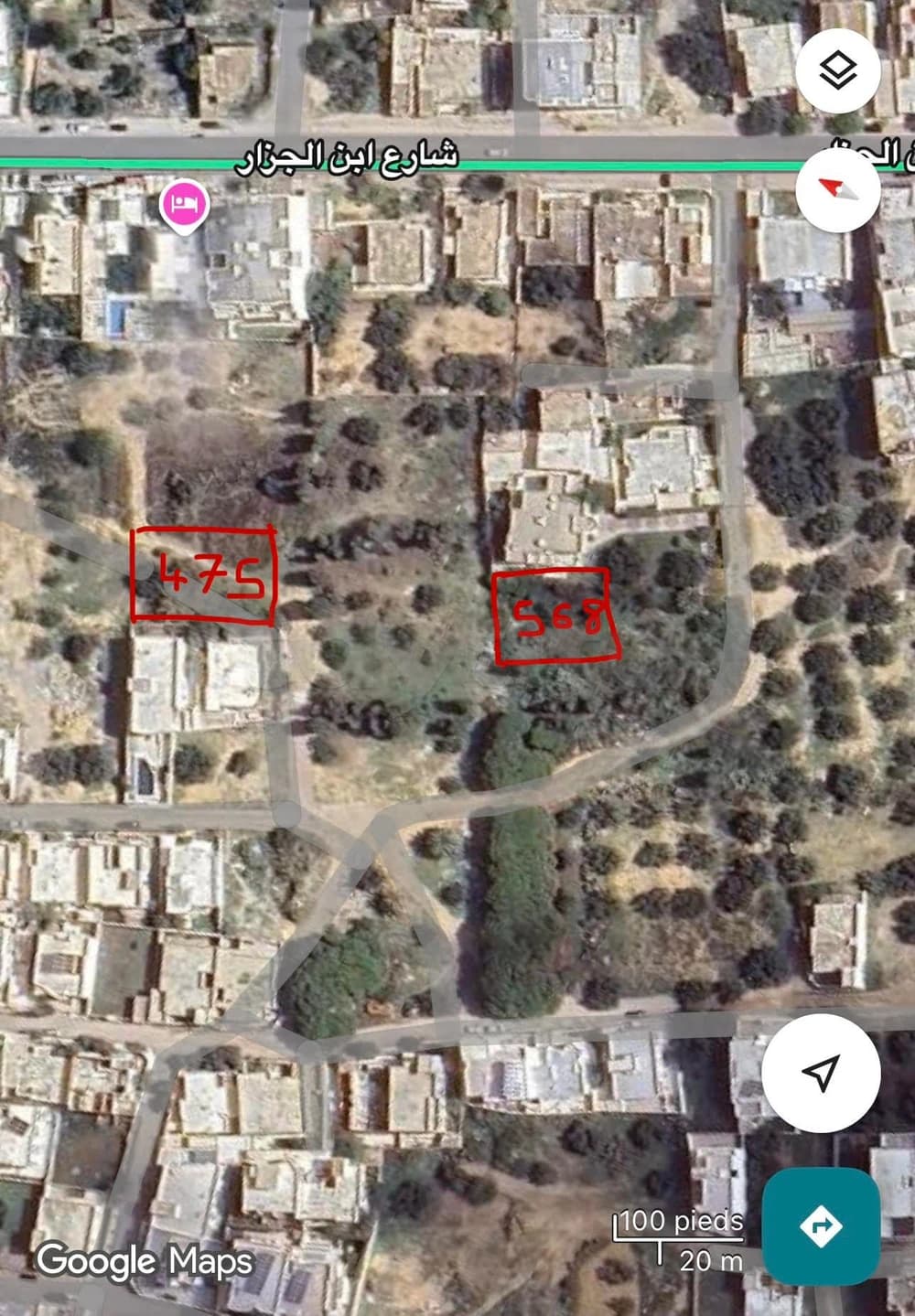Open directions with the teal arrow button
The height and width of the screenshot is (1316, 915).
[x=821, y=1225]
